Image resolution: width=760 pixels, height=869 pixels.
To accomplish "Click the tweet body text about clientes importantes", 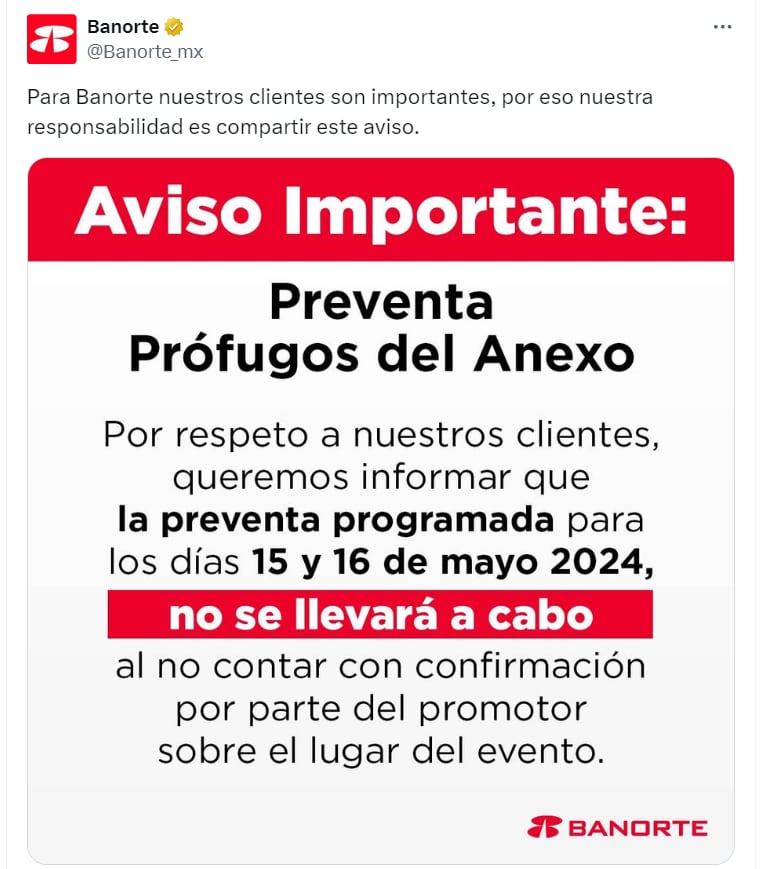I will (340, 108).
